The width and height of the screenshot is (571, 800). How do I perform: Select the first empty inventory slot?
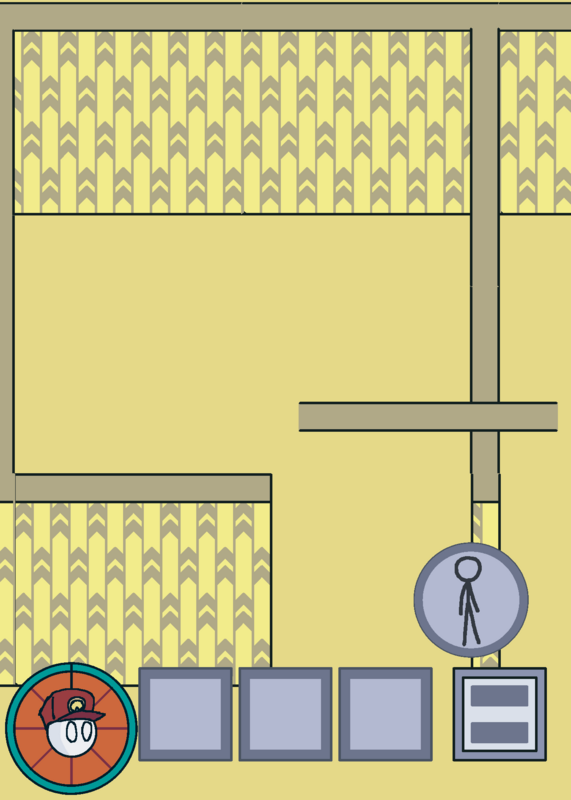185,714
